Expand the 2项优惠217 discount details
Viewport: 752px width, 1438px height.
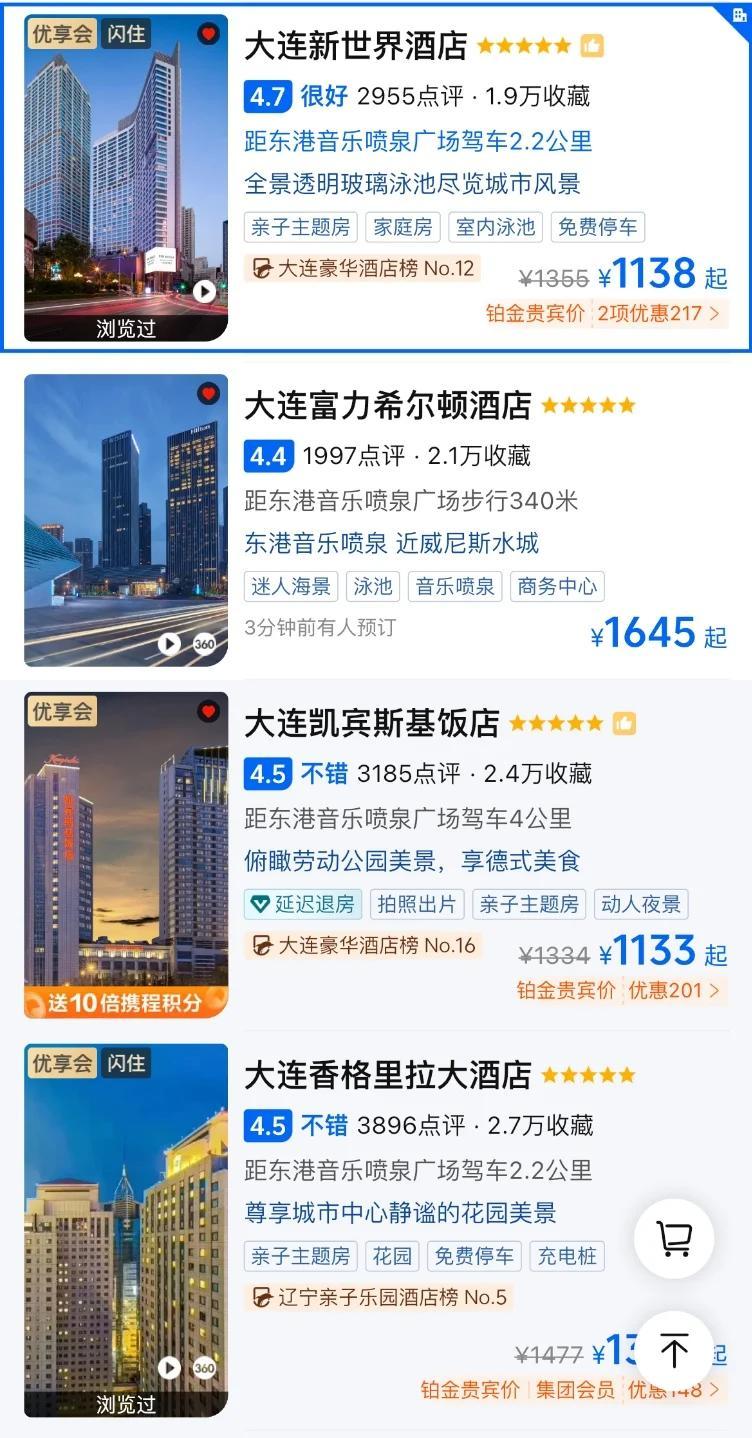pyautogui.click(x=659, y=313)
